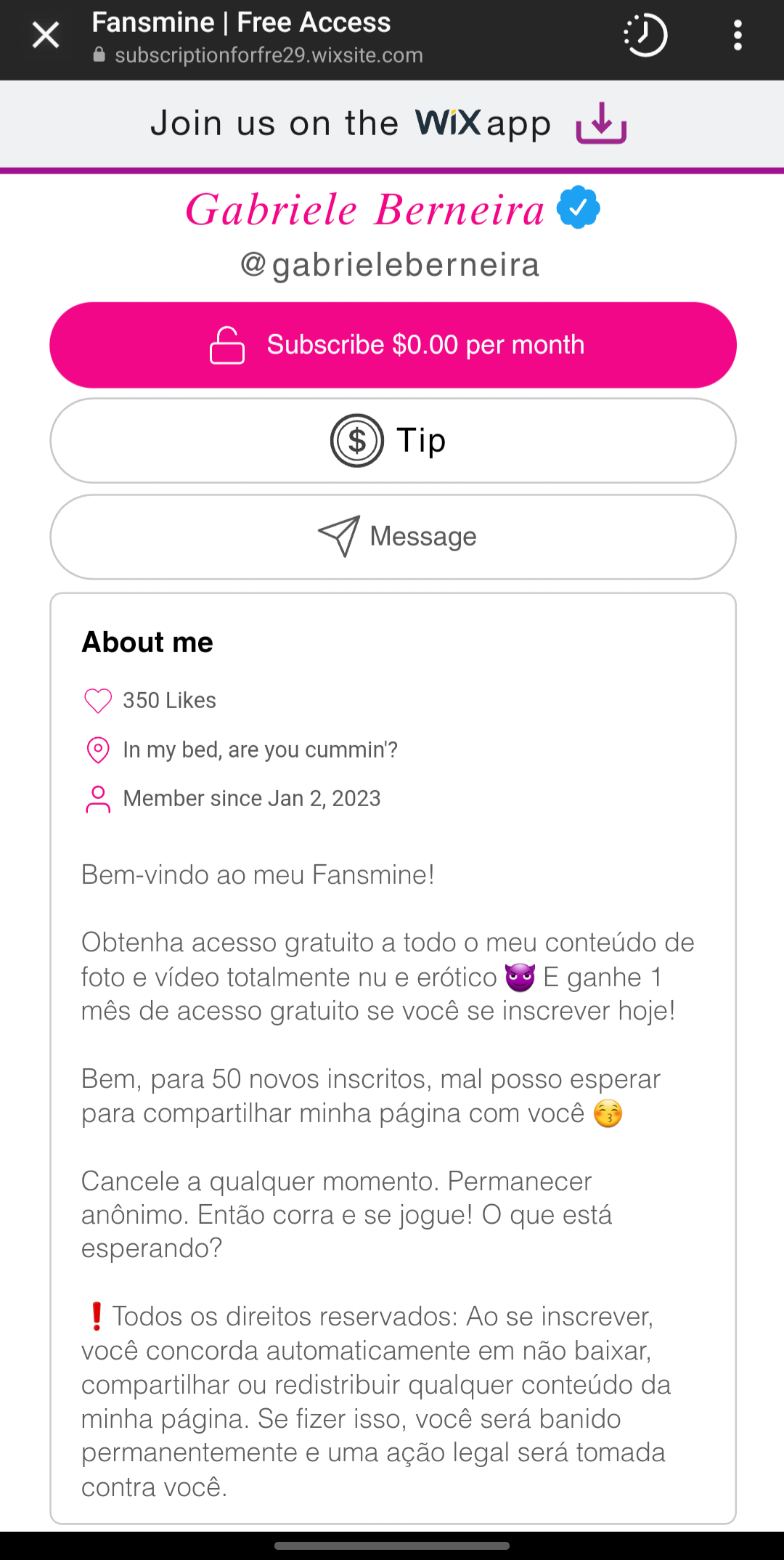784x1560 pixels.
Task: Open the browser overflow menu
Action: 738,35
